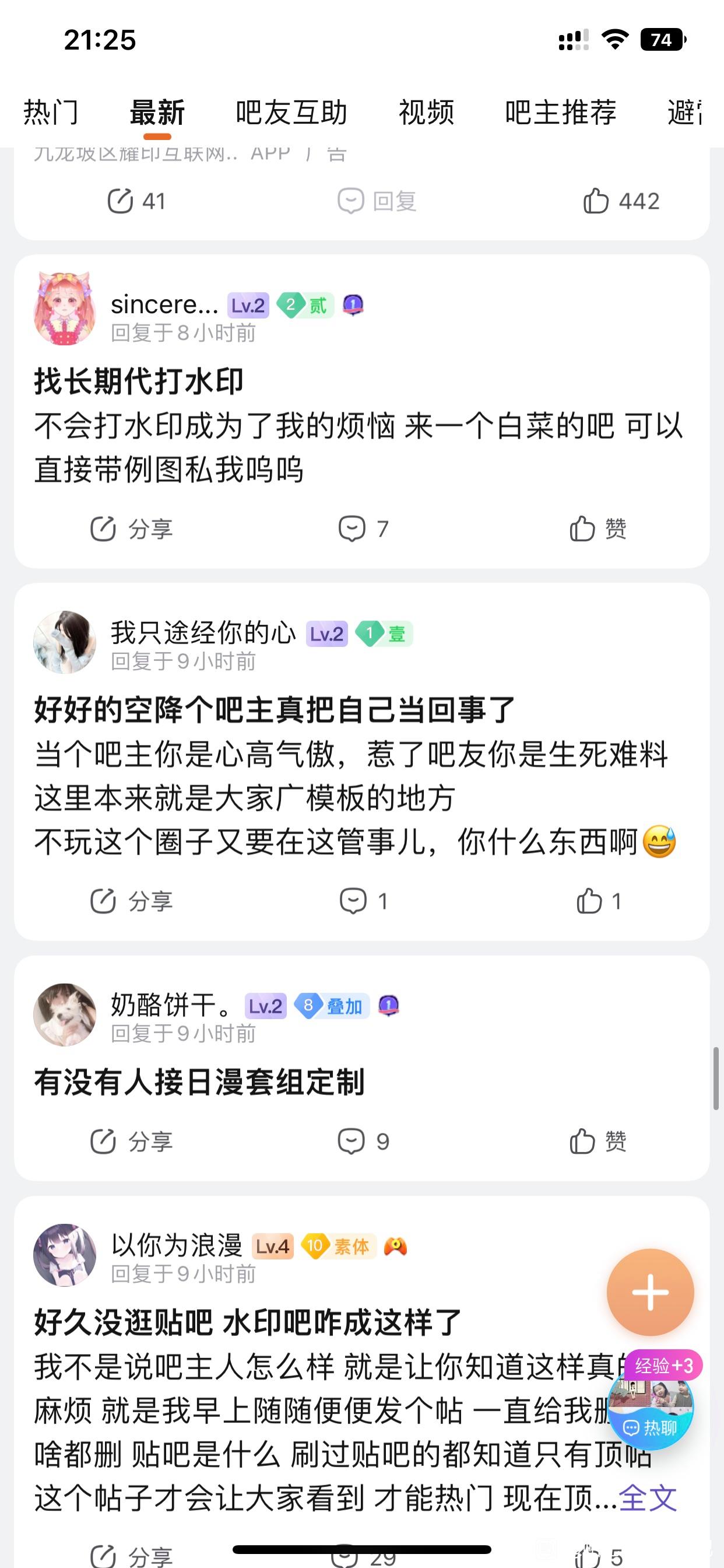Image resolution: width=724 pixels, height=1568 pixels.
Task: Like 奶酪饼干。's post
Action: coord(598,1142)
